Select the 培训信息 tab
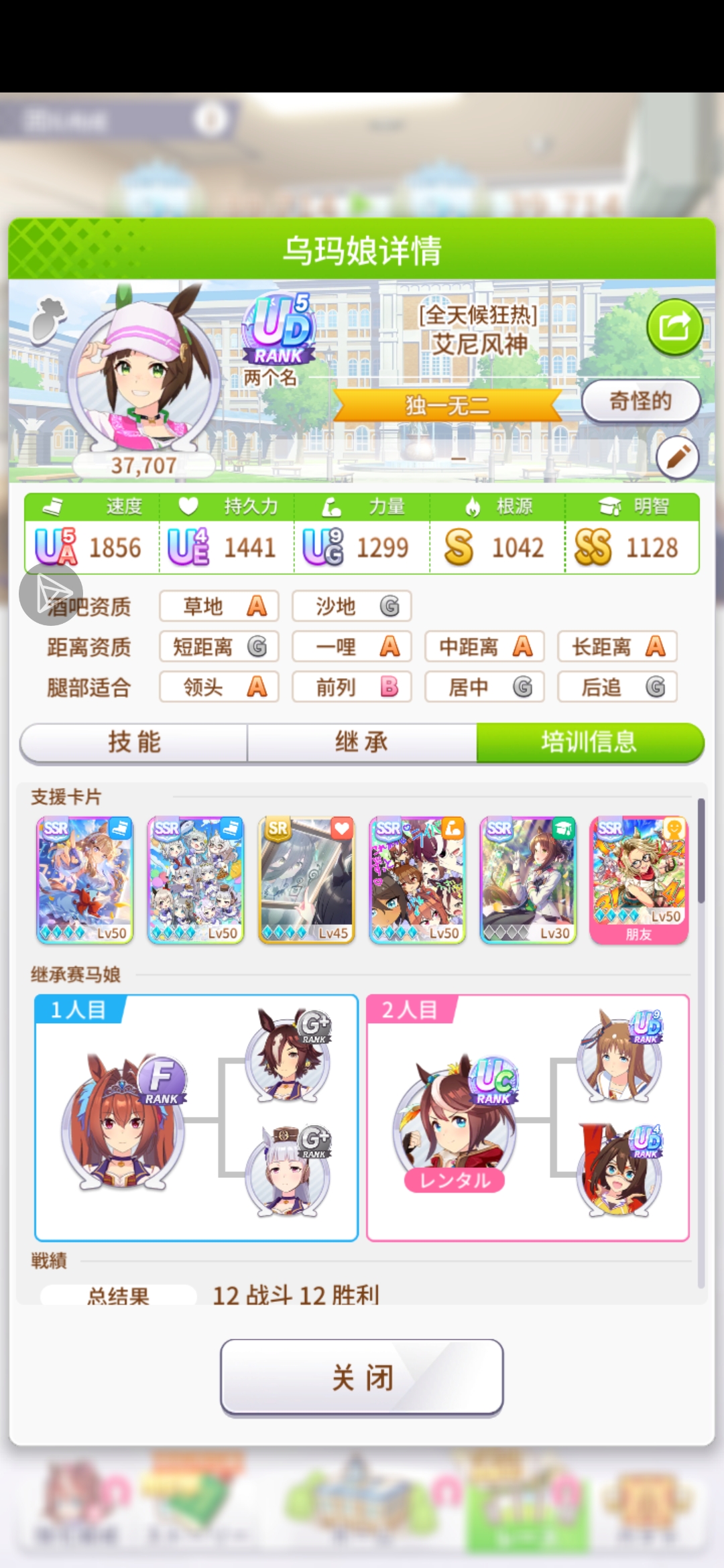The height and width of the screenshot is (1568, 724). click(x=589, y=742)
